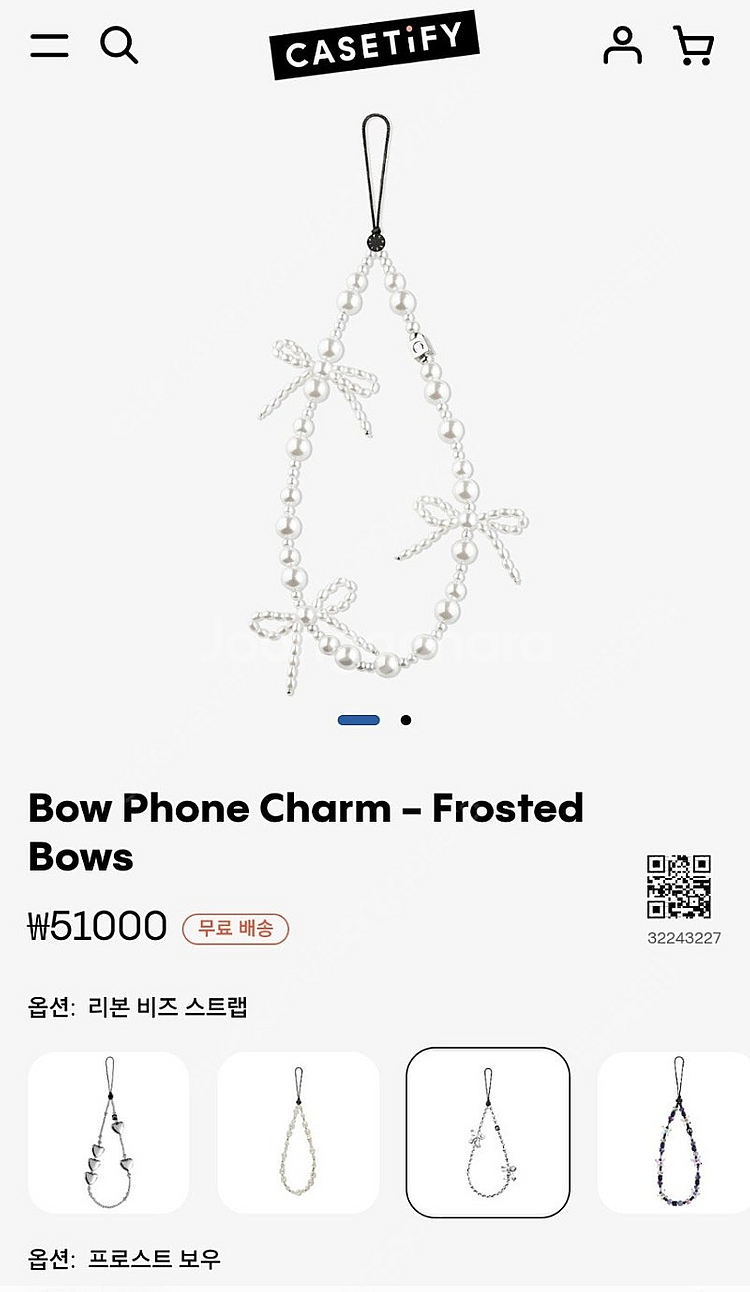Open the shopping cart
This screenshot has width=750, height=1292.
(693, 46)
